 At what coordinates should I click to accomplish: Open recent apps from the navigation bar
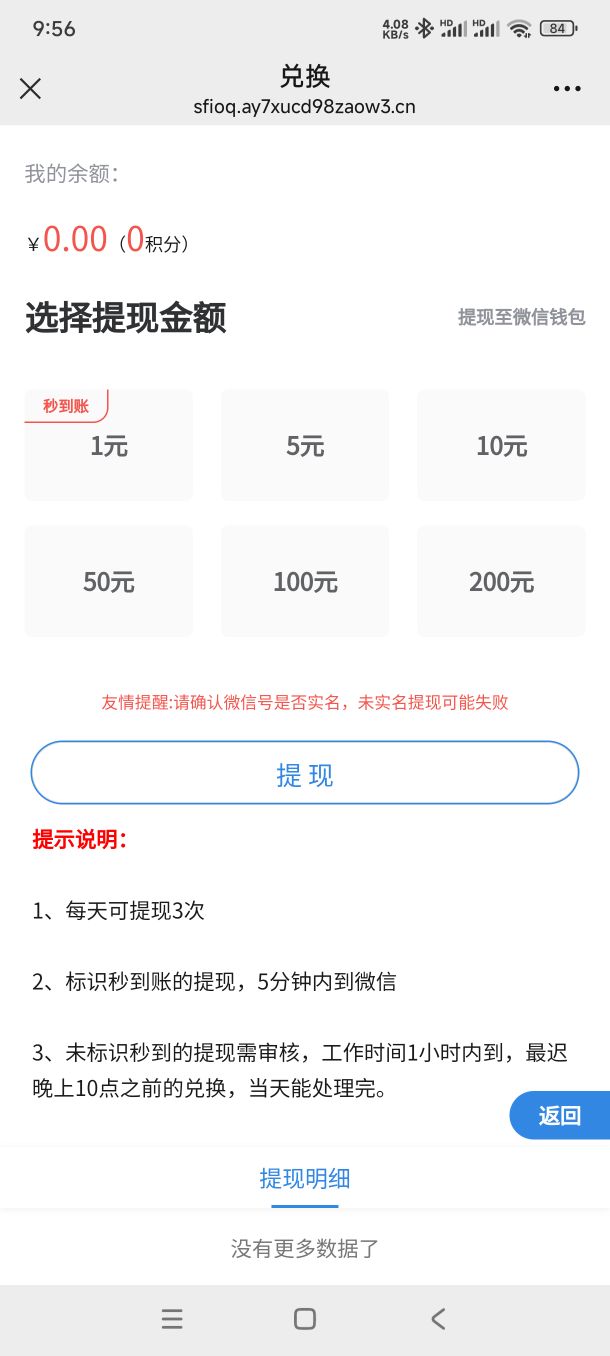click(x=172, y=1319)
